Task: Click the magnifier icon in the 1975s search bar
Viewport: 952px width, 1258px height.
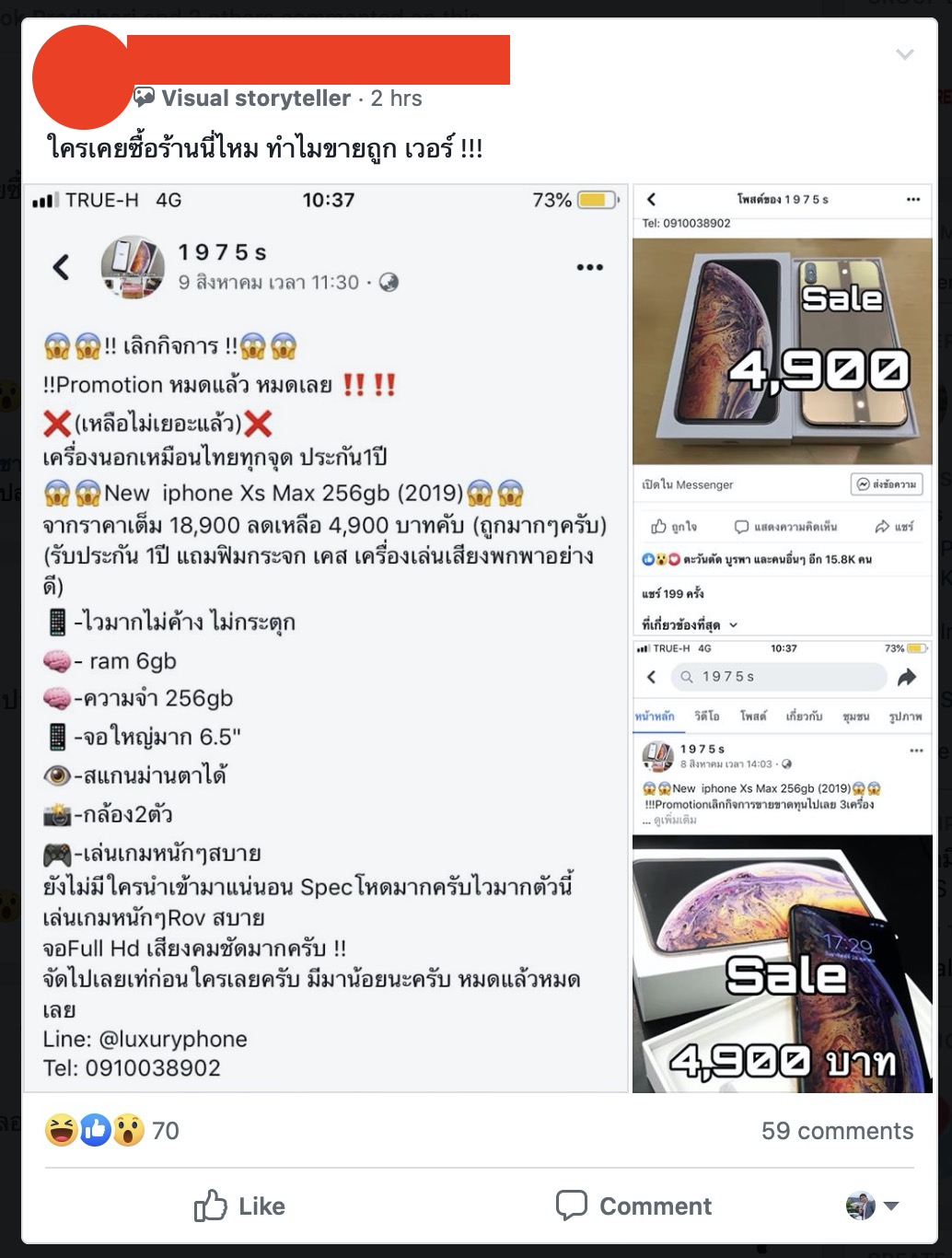Action: coord(688,677)
